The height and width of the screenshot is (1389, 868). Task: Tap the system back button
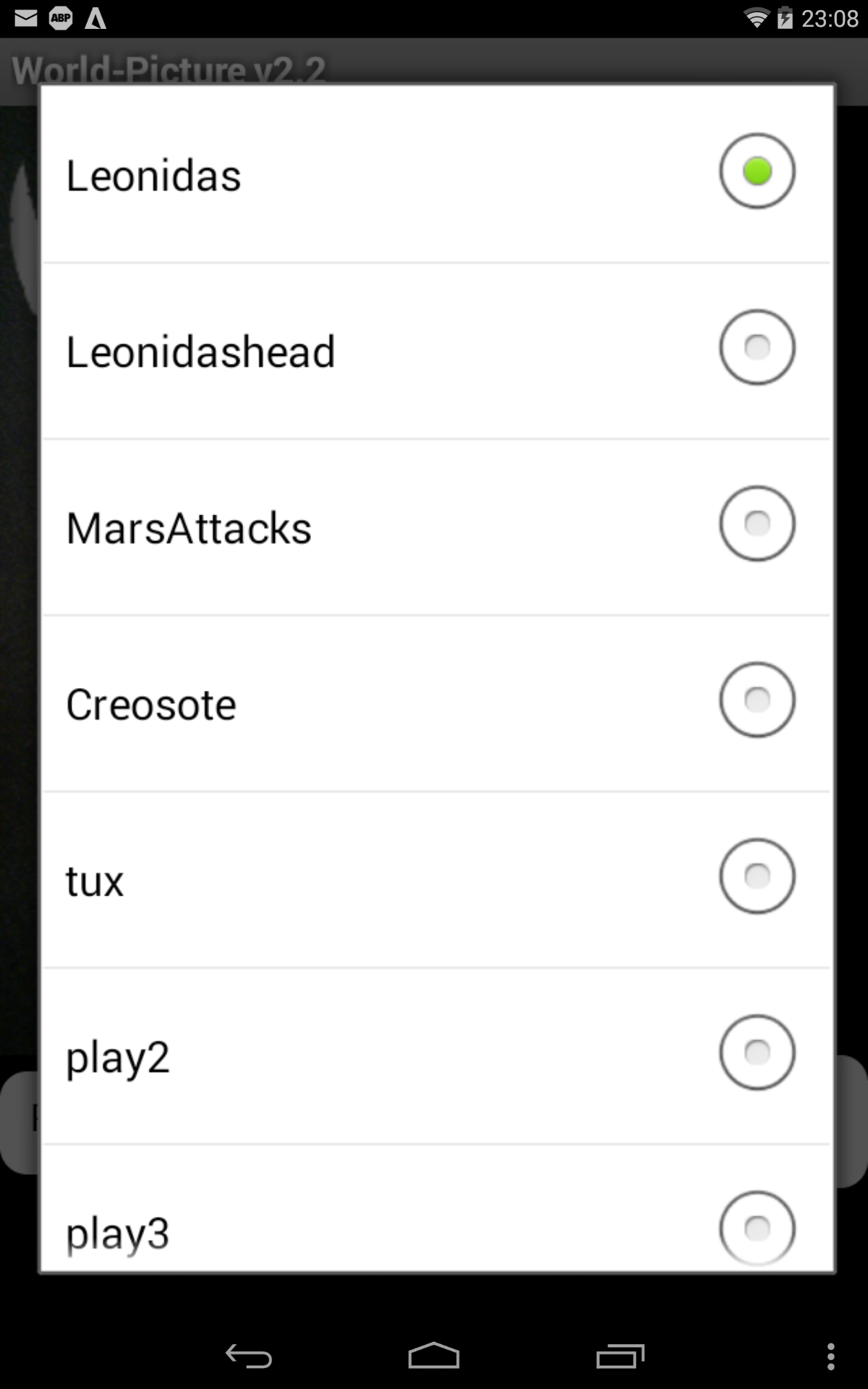tap(248, 1356)
